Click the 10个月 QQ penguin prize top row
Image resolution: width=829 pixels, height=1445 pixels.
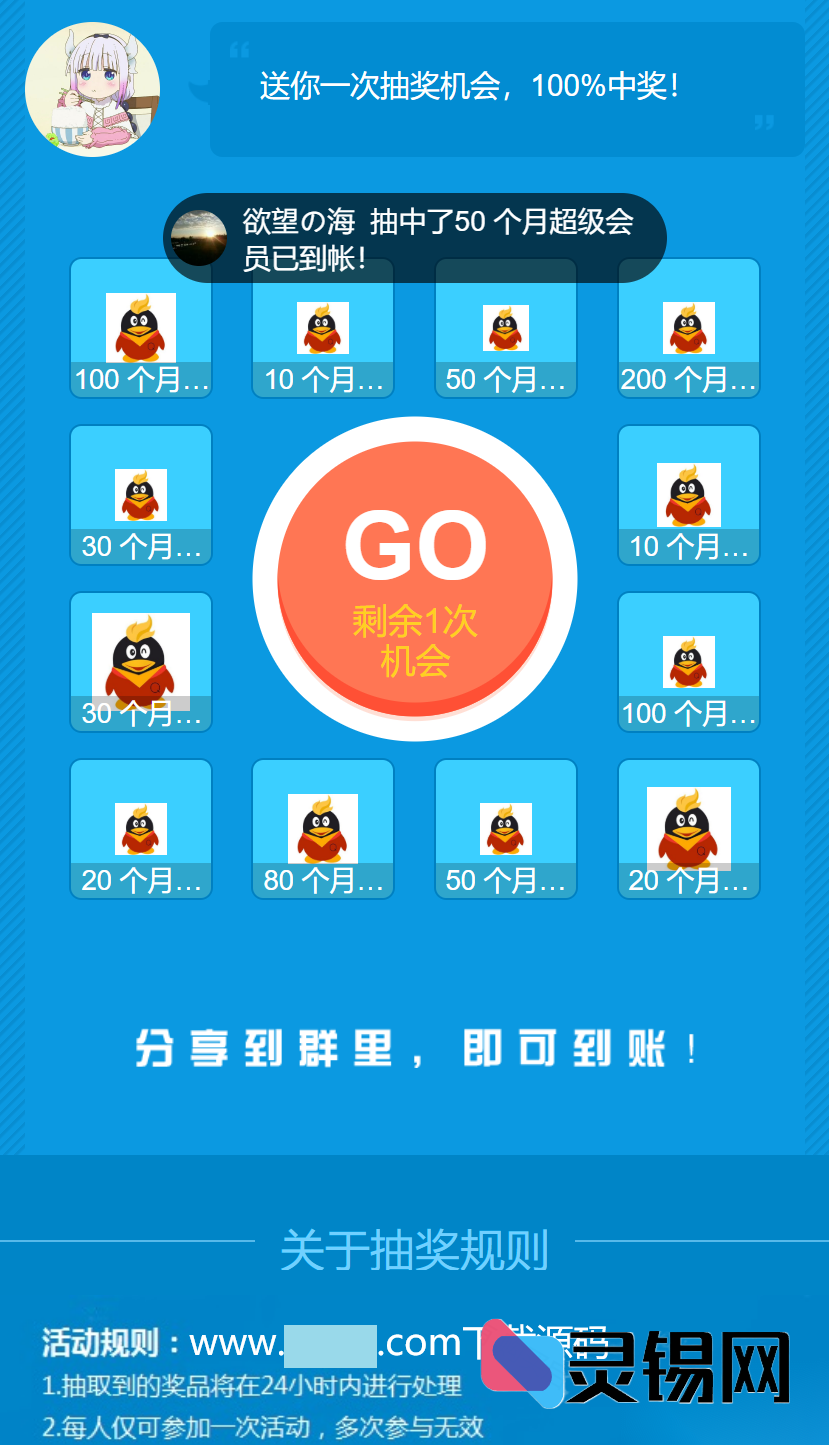323,328
